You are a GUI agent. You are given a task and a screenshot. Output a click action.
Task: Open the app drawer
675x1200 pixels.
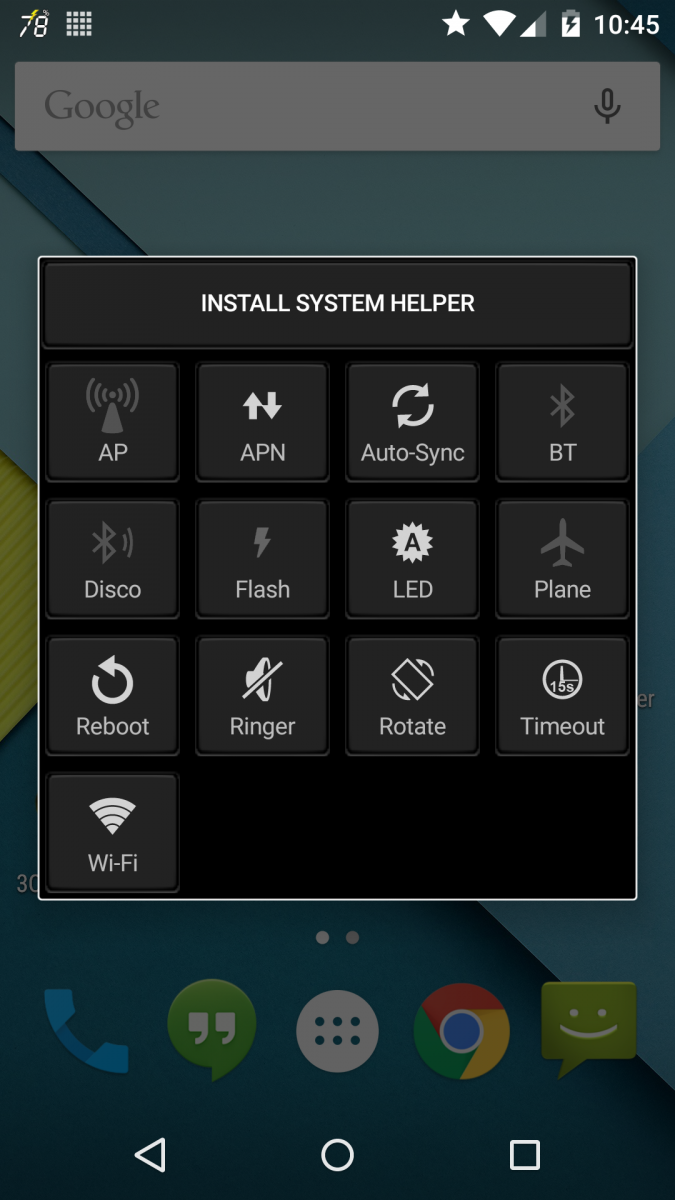point(337,1031)
